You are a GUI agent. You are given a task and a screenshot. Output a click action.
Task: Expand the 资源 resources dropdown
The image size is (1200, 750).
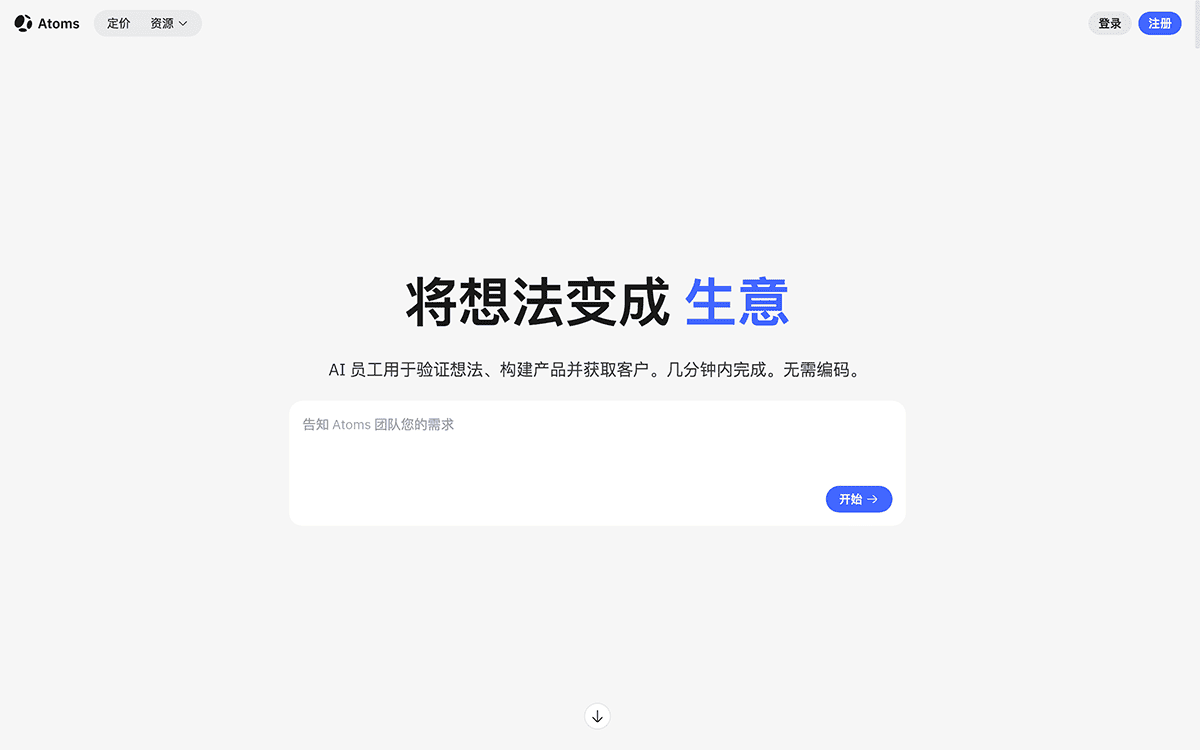pos(168,23)
